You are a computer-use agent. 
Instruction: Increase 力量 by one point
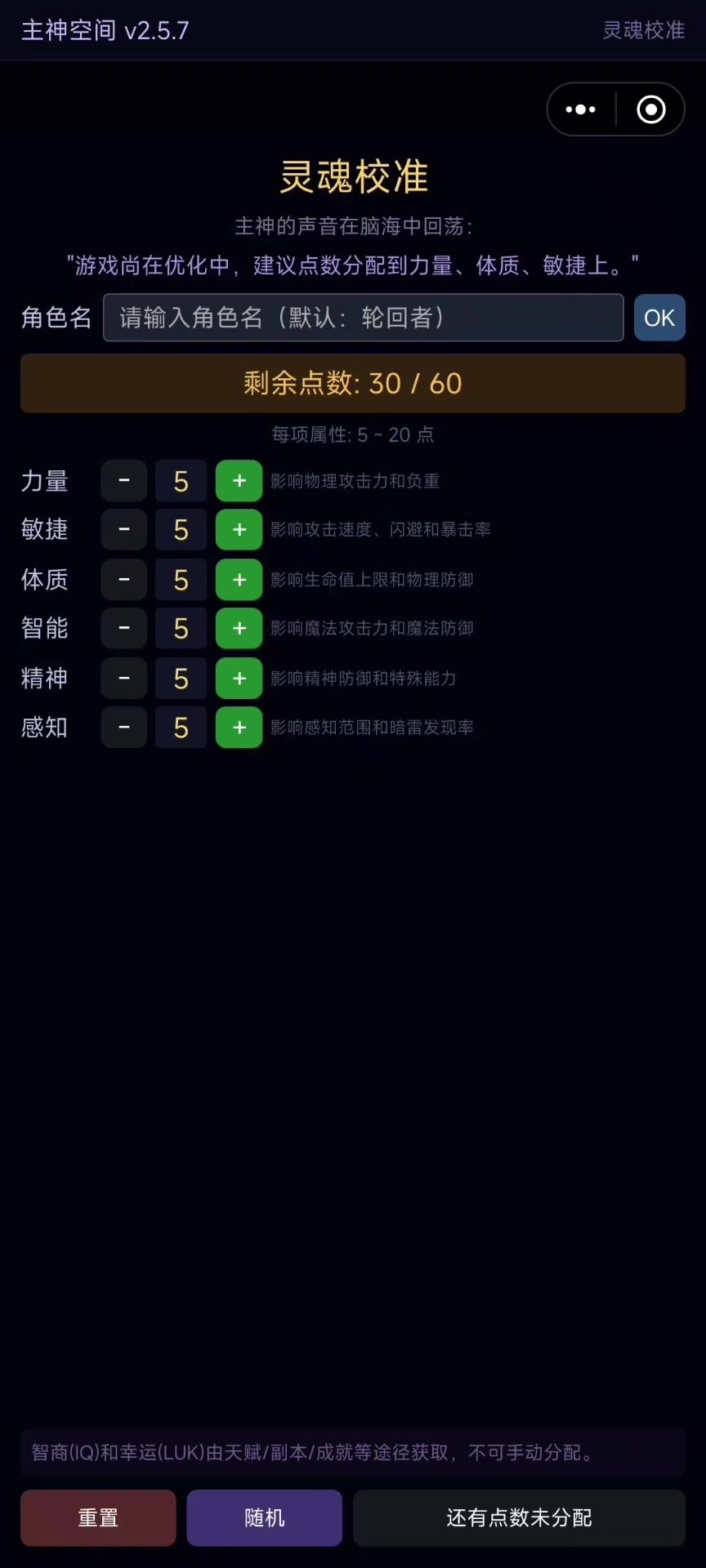(239, 481)
